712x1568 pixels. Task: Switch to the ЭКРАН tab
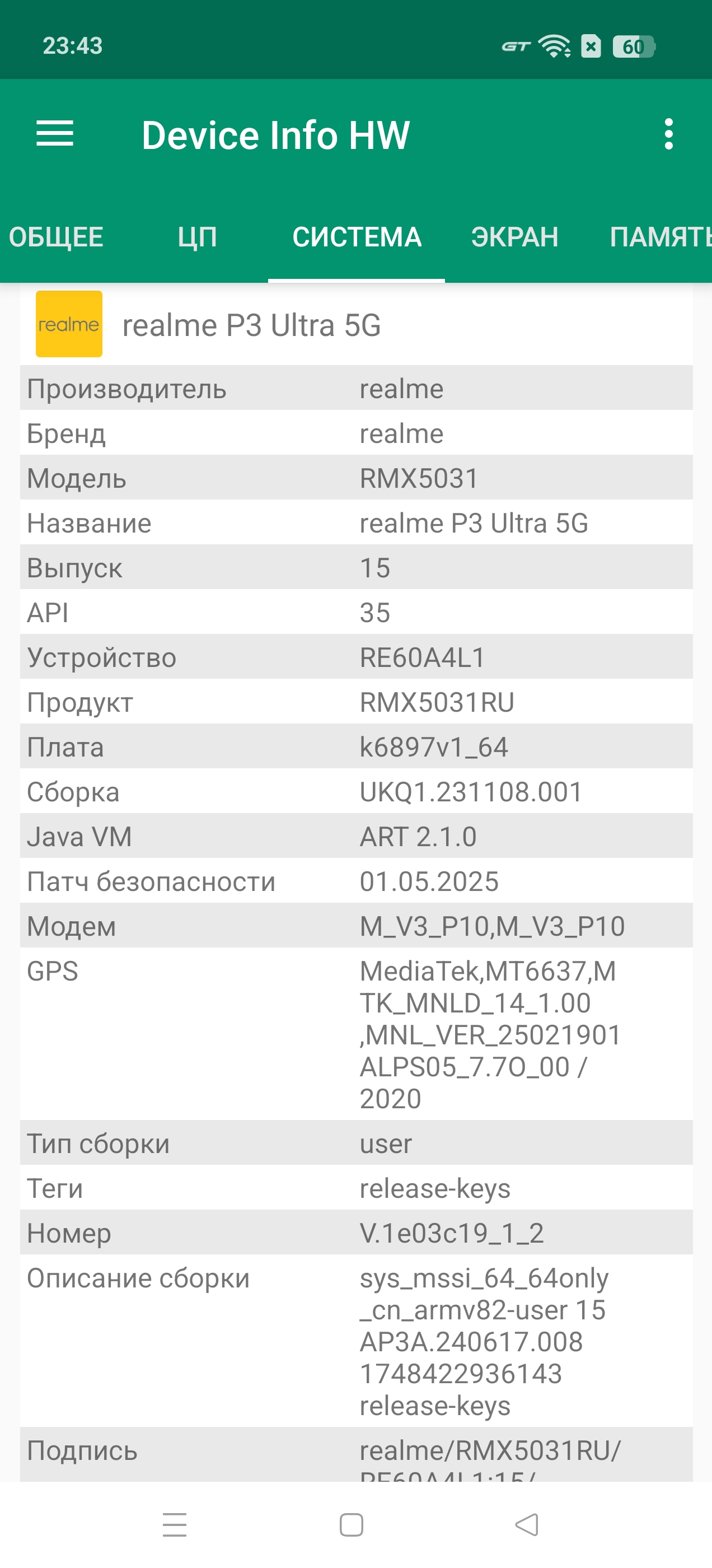(x=515, y=237)
